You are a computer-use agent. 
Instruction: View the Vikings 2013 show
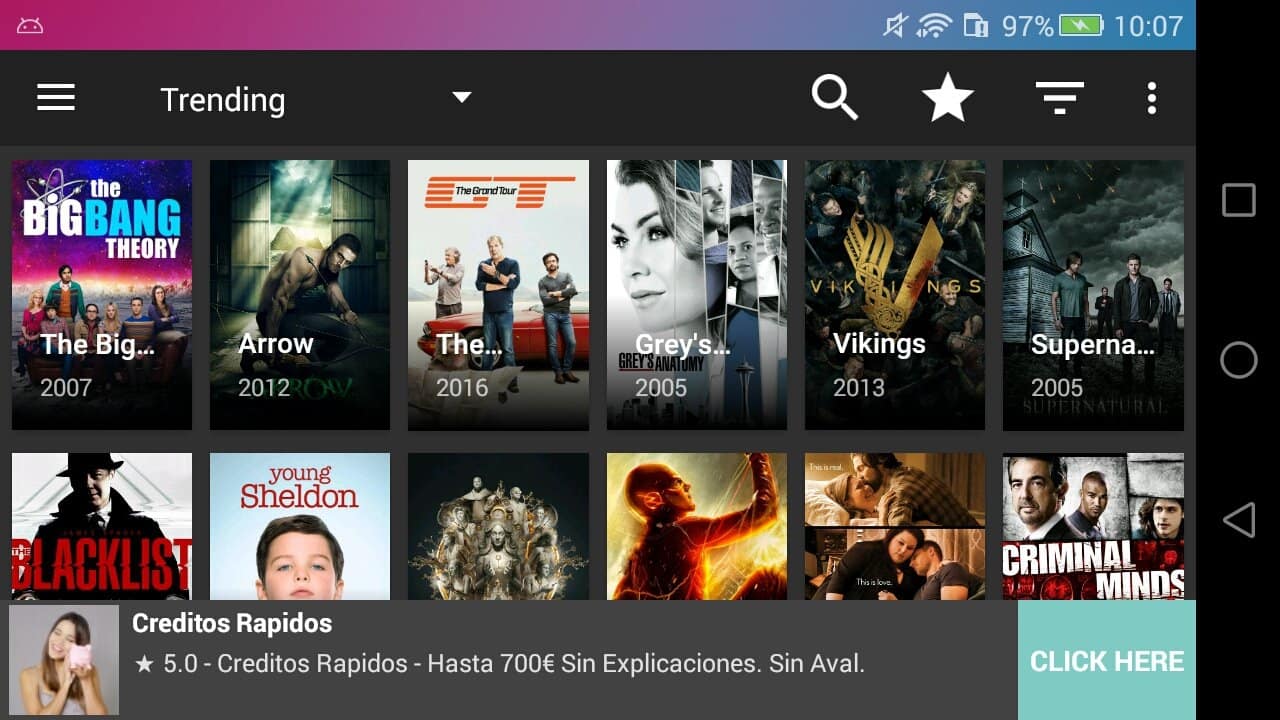click(895, 295)
